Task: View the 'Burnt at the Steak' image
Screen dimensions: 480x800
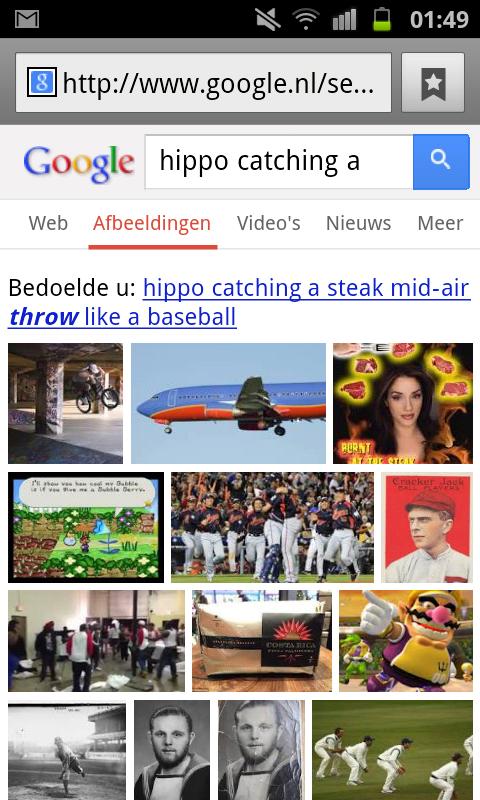Action: (x=403, y=403)
